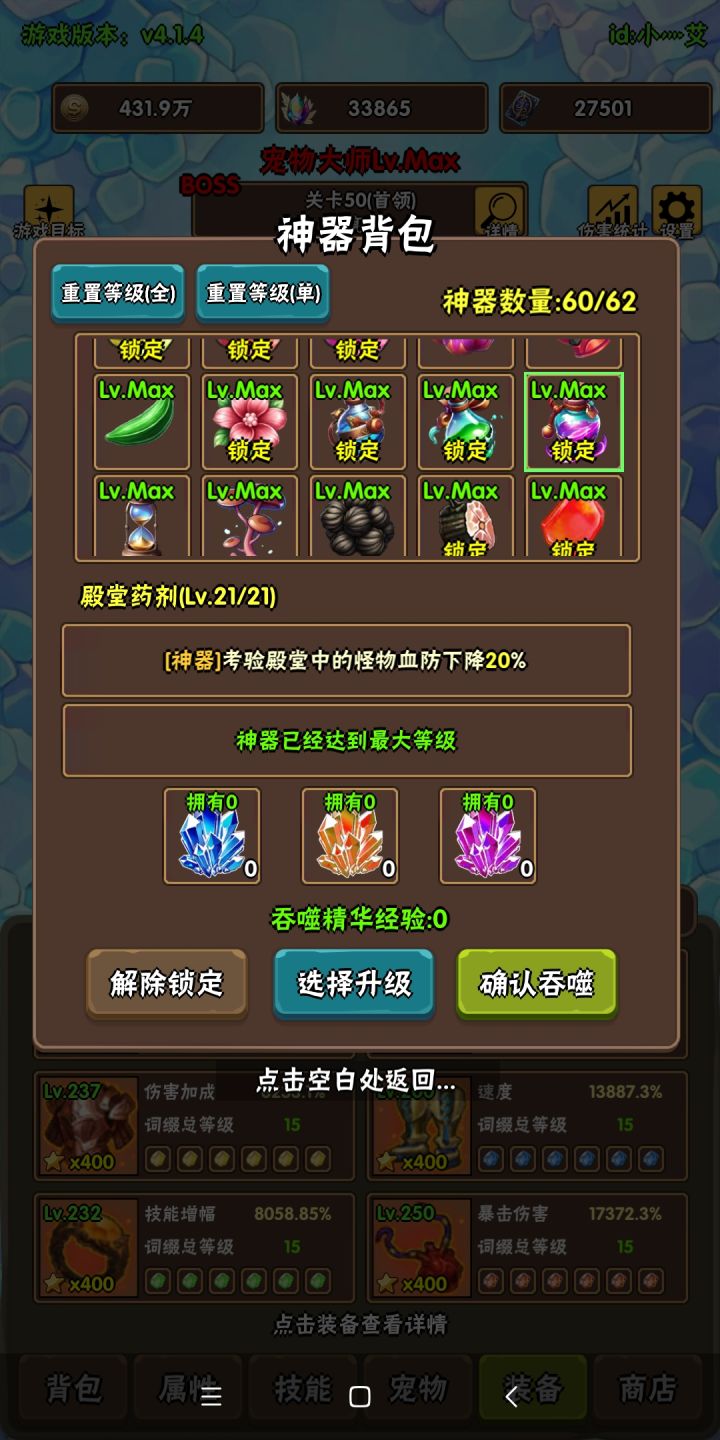Image resolution: width=720 pixels, height=1440 pixels.
Task: Select the blue crystal essence slot
Action: tap(212, 837)
